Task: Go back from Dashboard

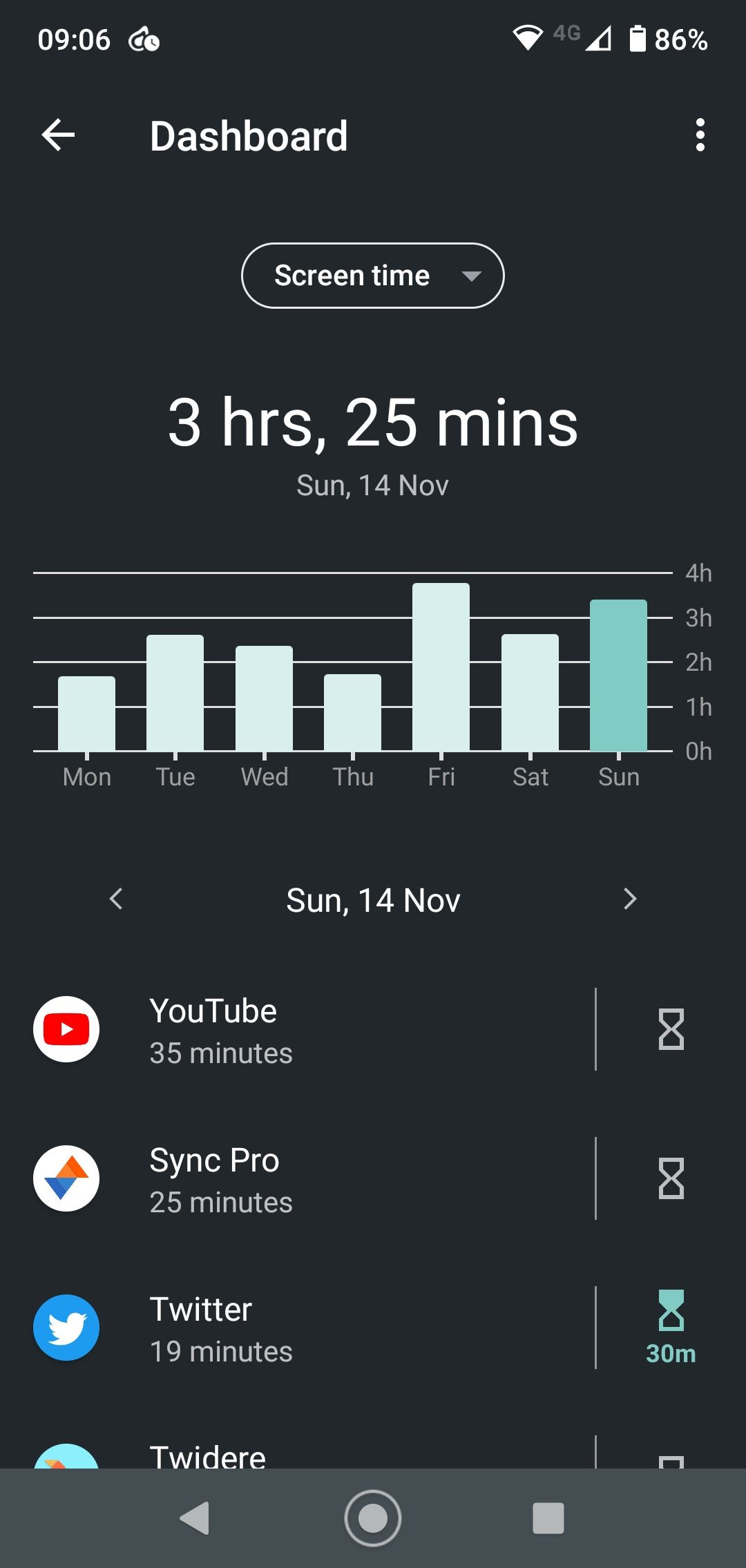Action: tap(58, 135)
